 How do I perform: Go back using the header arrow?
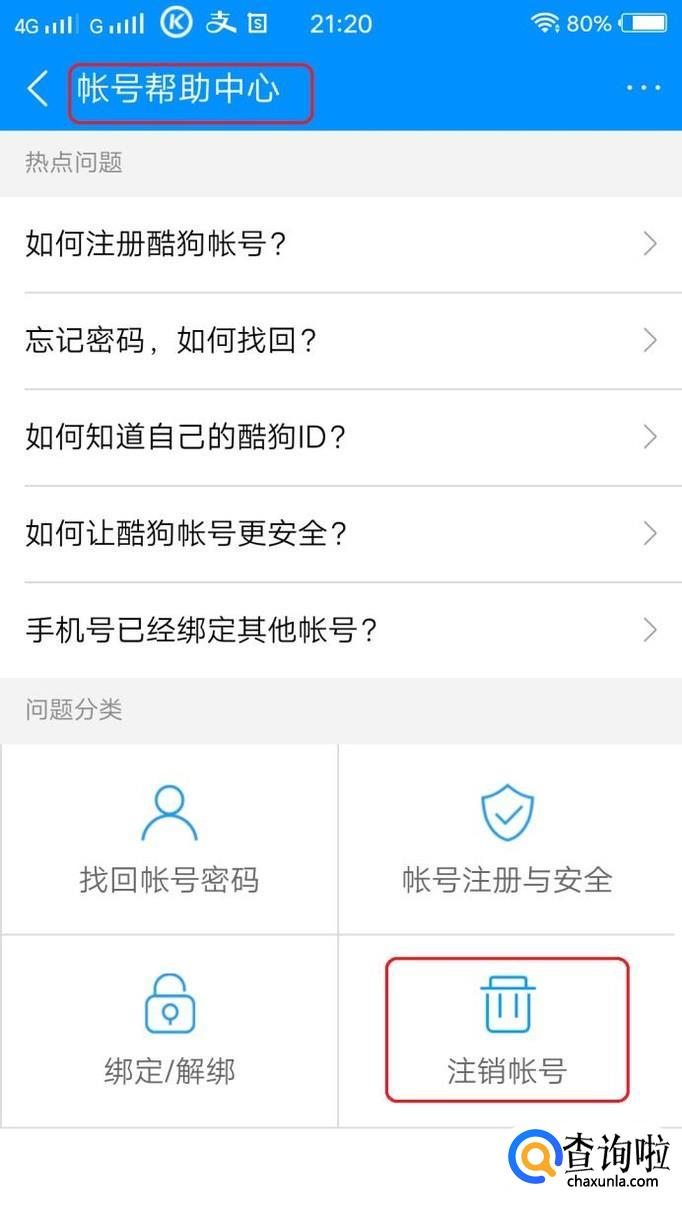point(38,89)
